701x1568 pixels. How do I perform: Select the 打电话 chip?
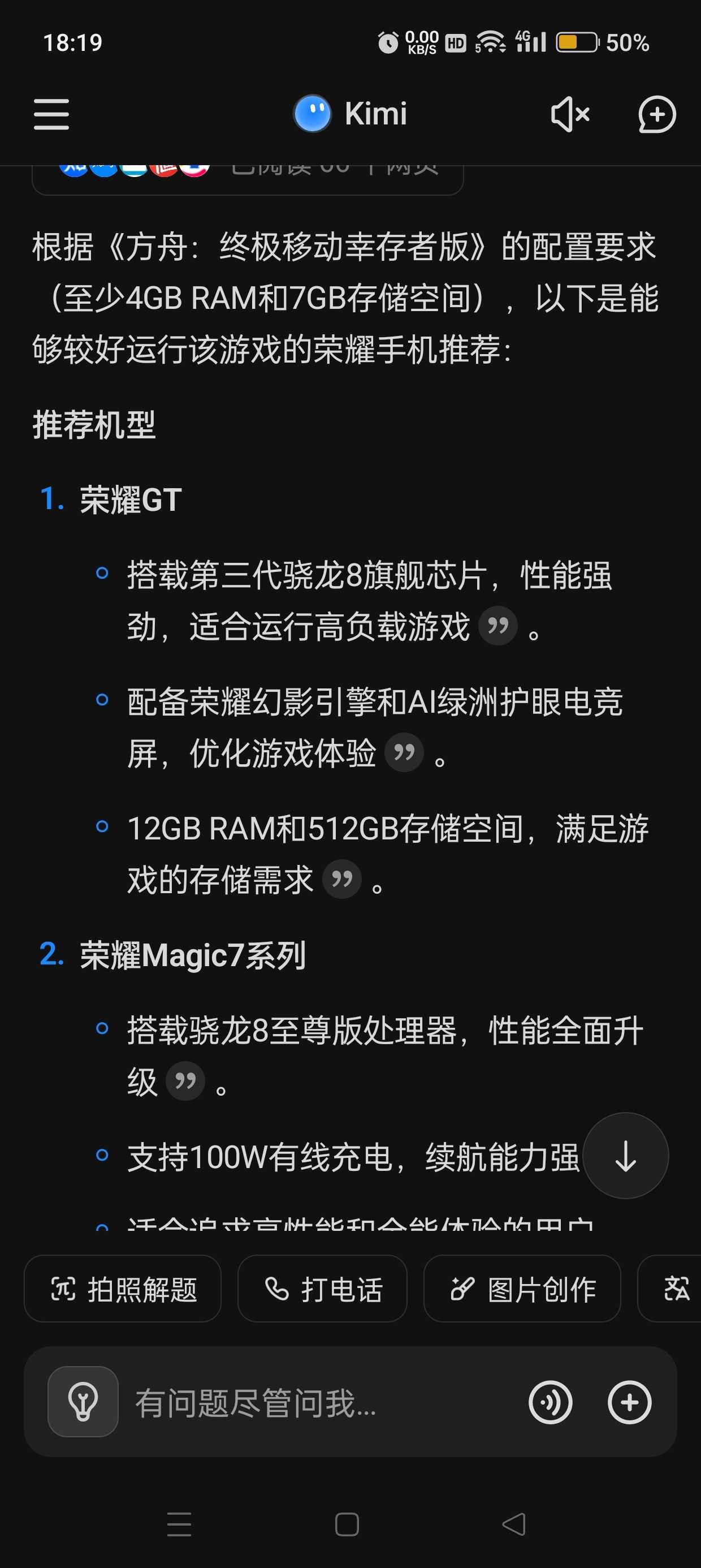[x=322, y=1289]
